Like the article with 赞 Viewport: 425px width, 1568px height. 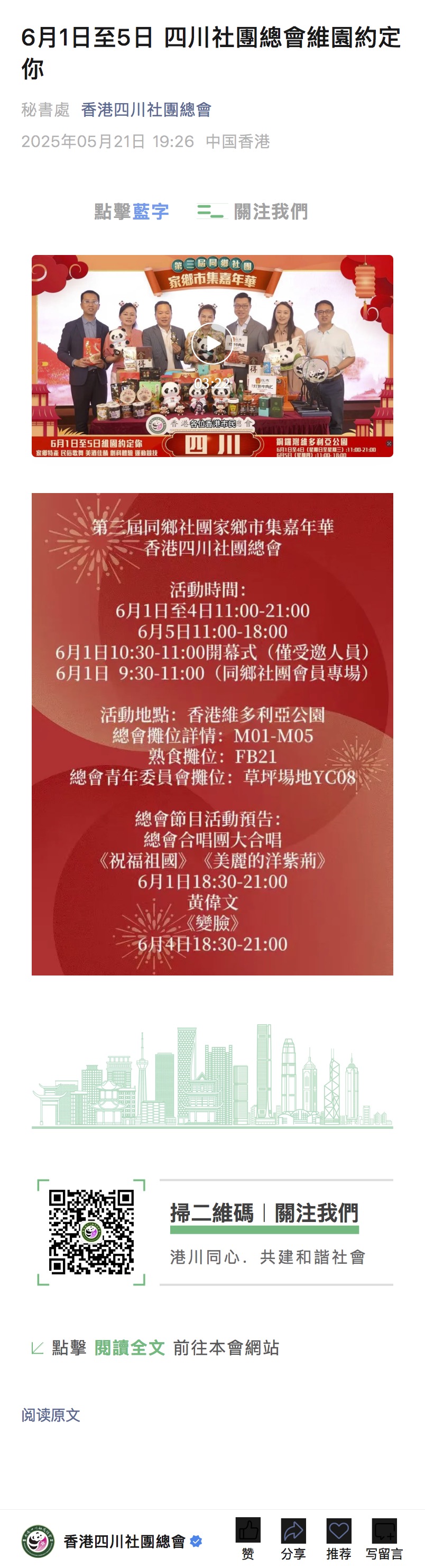[247, 1537]
